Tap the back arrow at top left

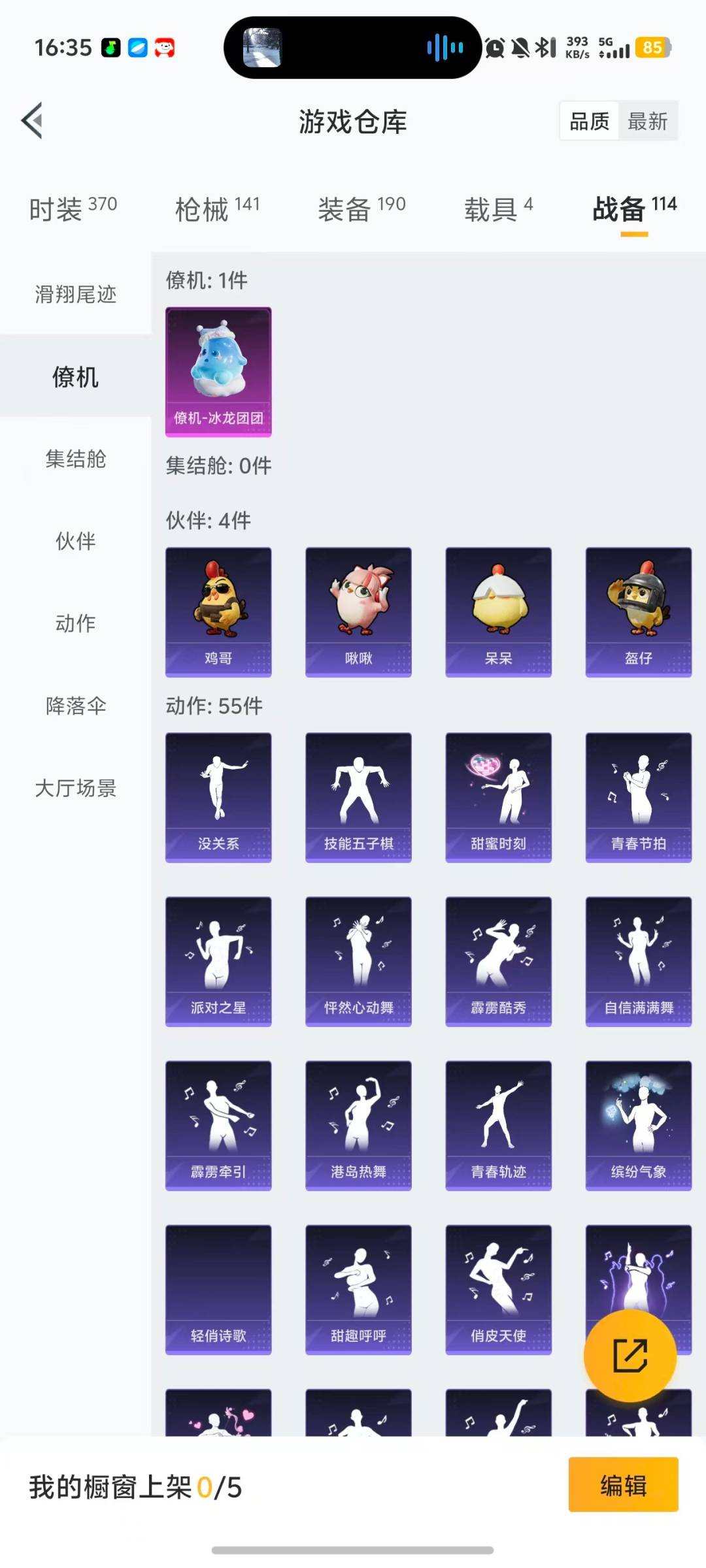29,121
